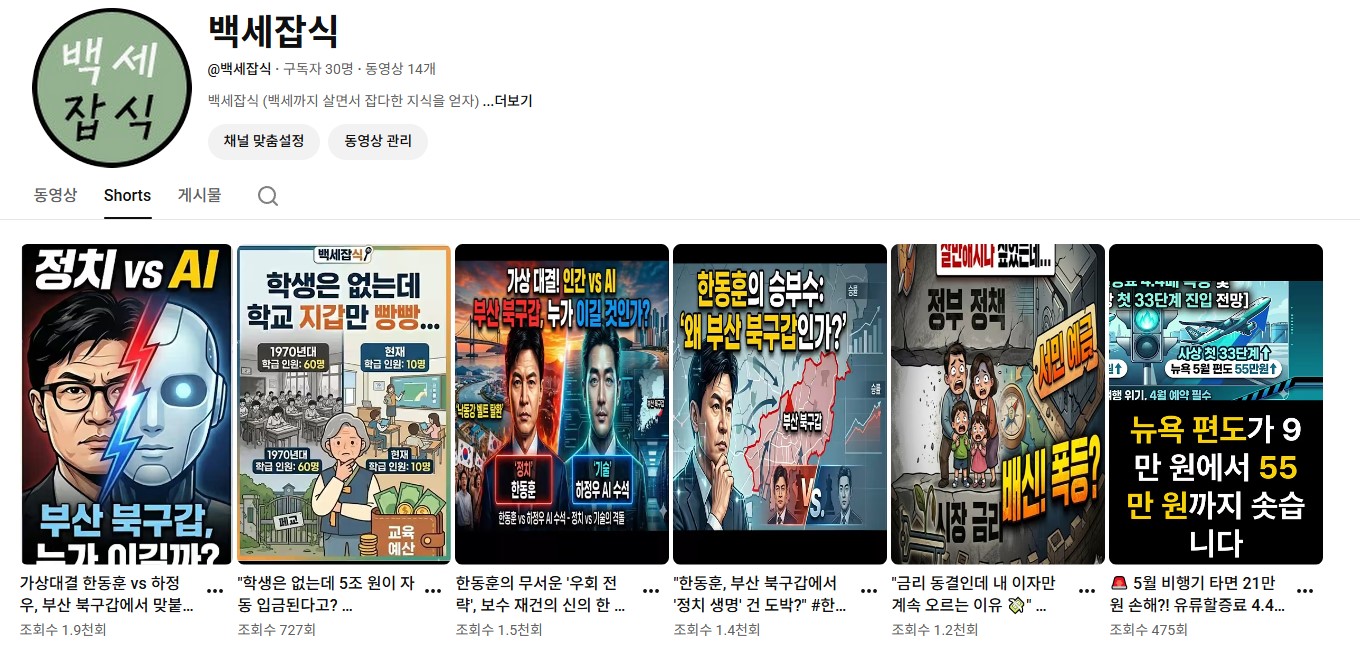The image size is (1360, 667).
Task: Open the 정치 vs AI short
Action: click(x=127, y=404)
